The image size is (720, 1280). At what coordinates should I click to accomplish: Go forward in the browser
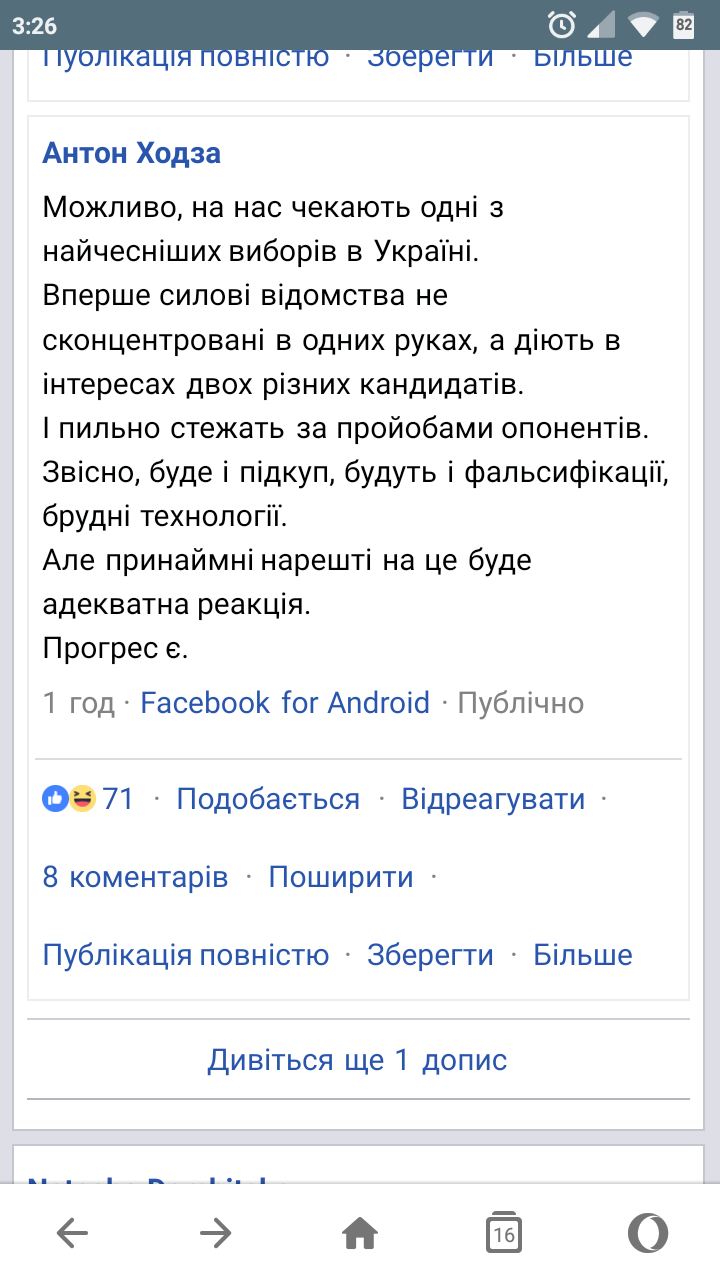point(215,1234)
